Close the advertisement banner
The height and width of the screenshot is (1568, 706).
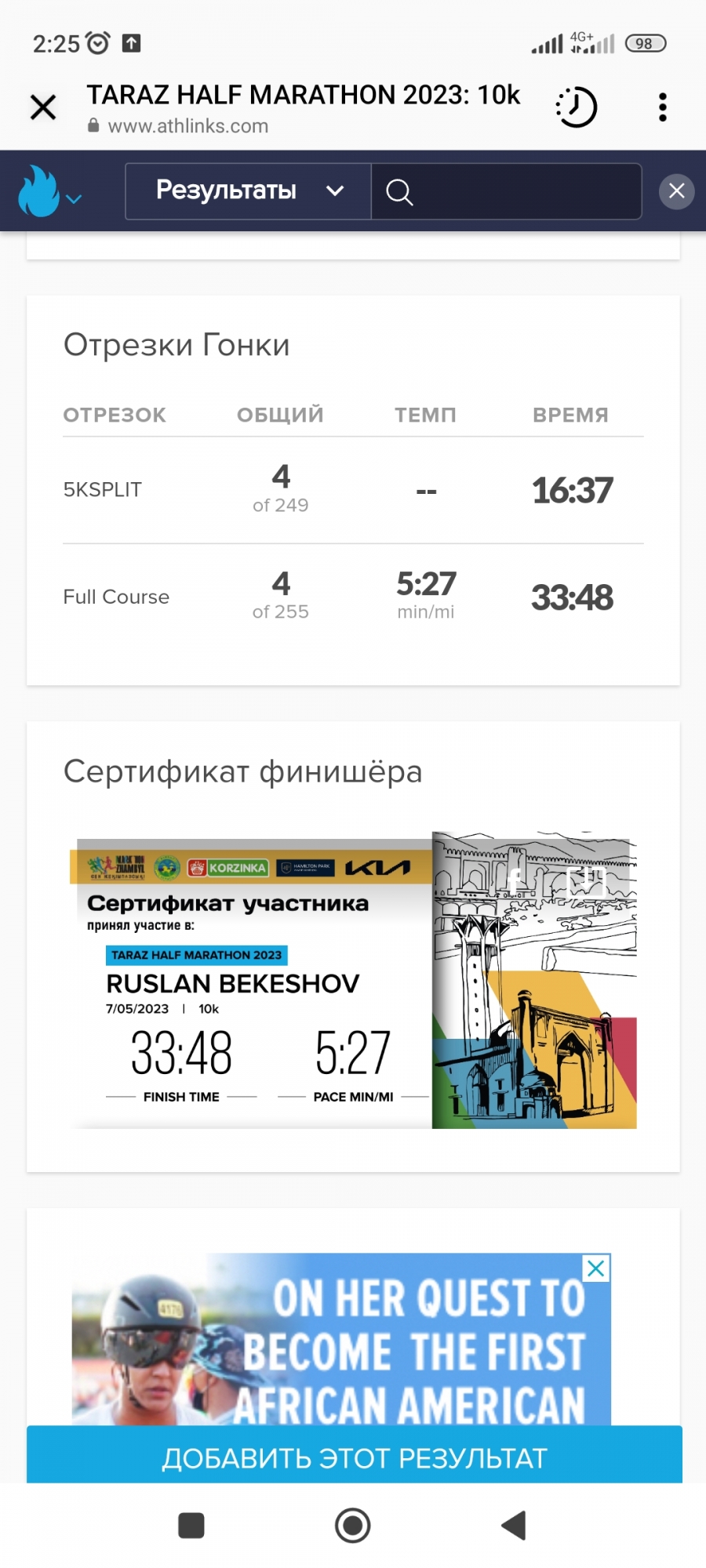pyautogui.click(x=596, y=1268)
